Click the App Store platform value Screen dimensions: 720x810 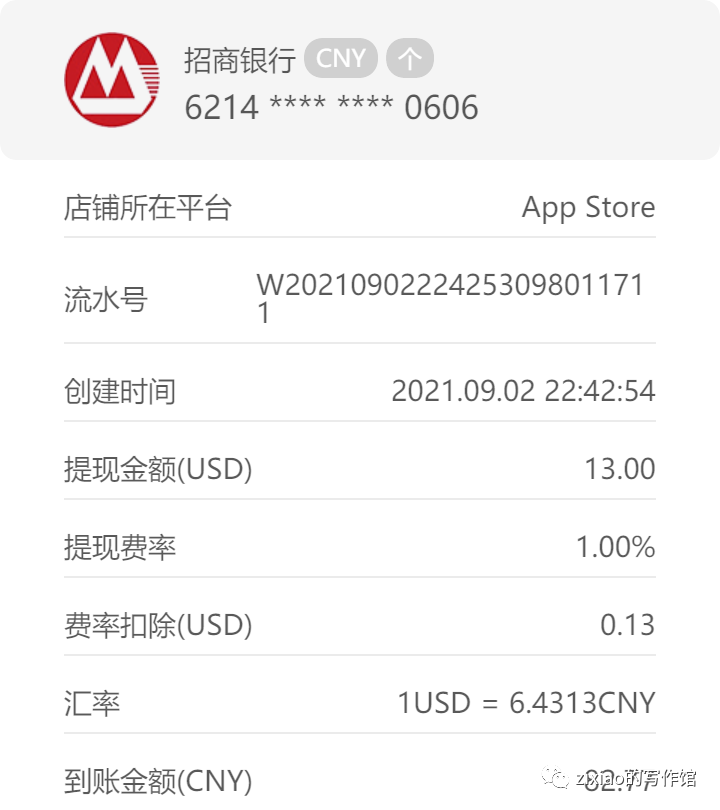point(588,208)
